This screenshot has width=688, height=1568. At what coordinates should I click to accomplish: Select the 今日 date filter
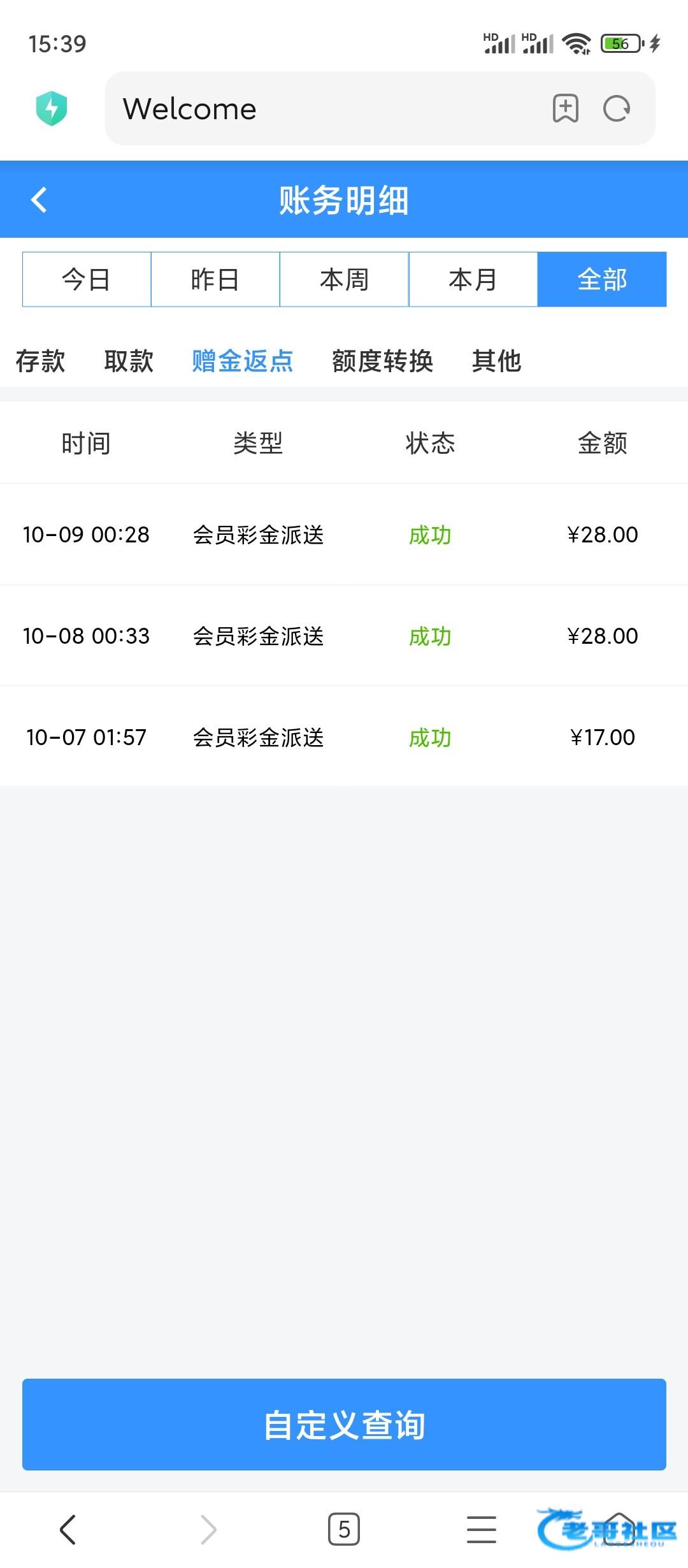tap(87, 280)
